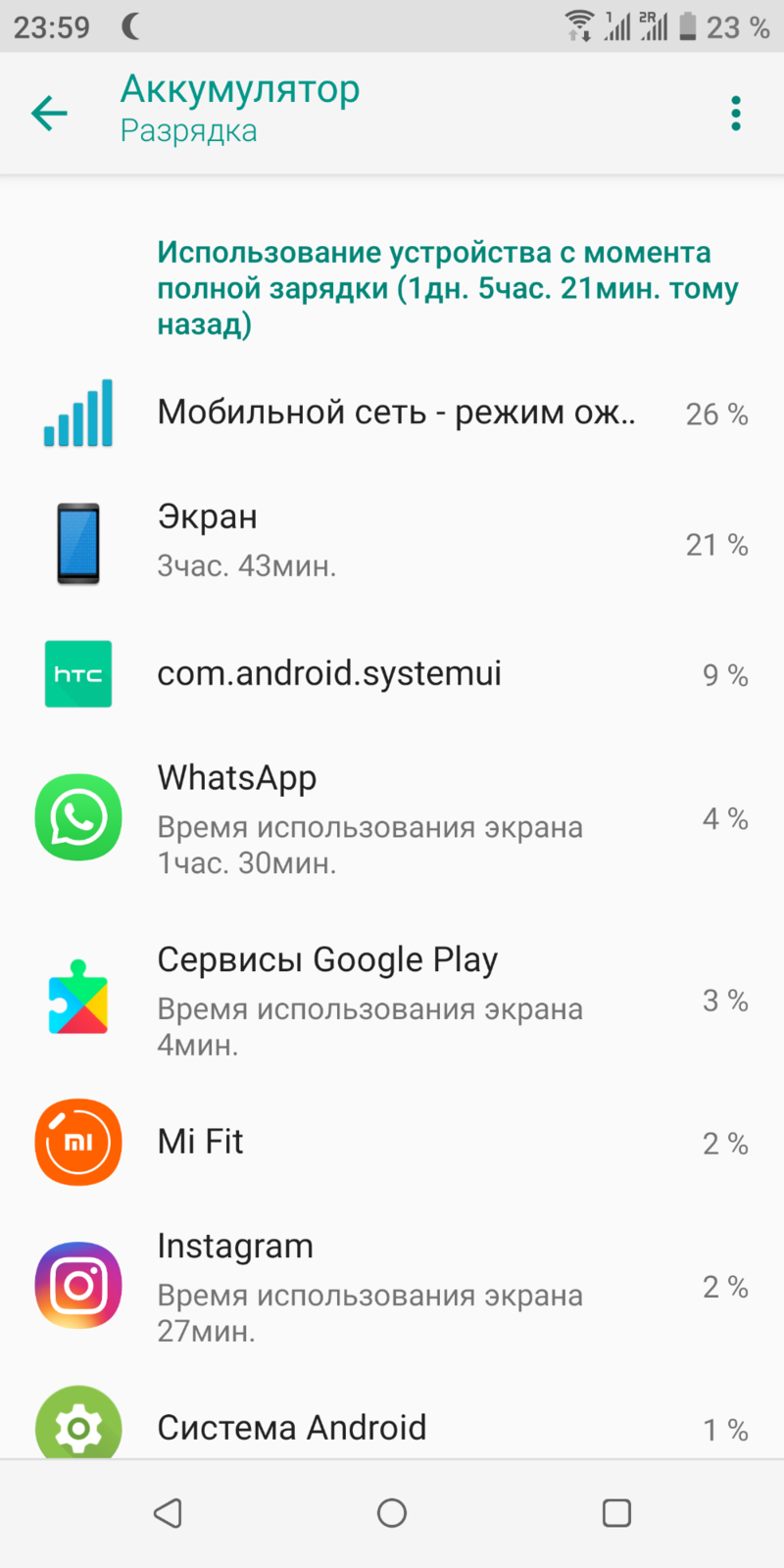View Экран battery usage details
This screenshot has height=1568, width=784.
pos(392,544)
